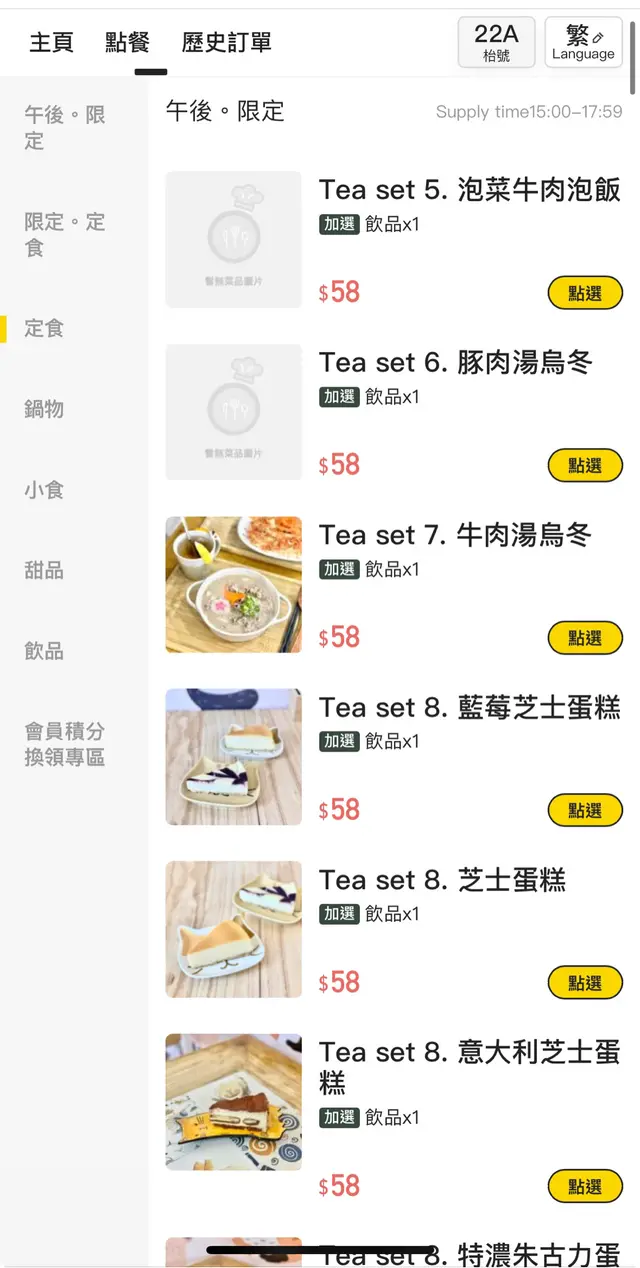Open the Tea set 7 牛肉湯烏冬 photo
The image size is (640, 1268).
(x=233, y=585)
